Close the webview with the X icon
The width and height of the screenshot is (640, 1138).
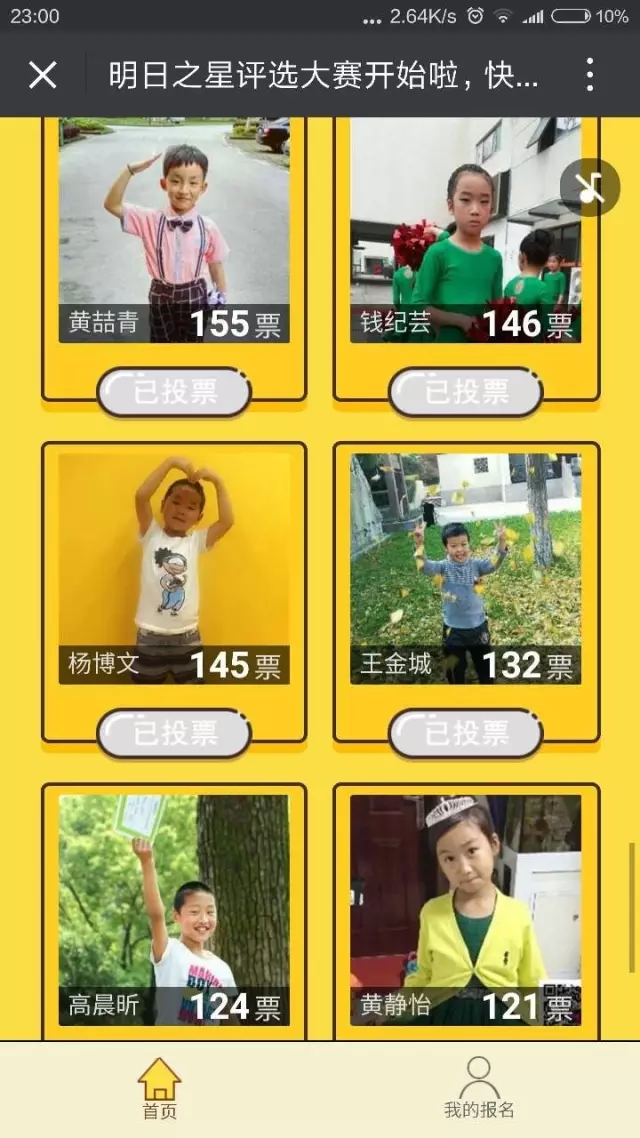click(x=43, y=75)
